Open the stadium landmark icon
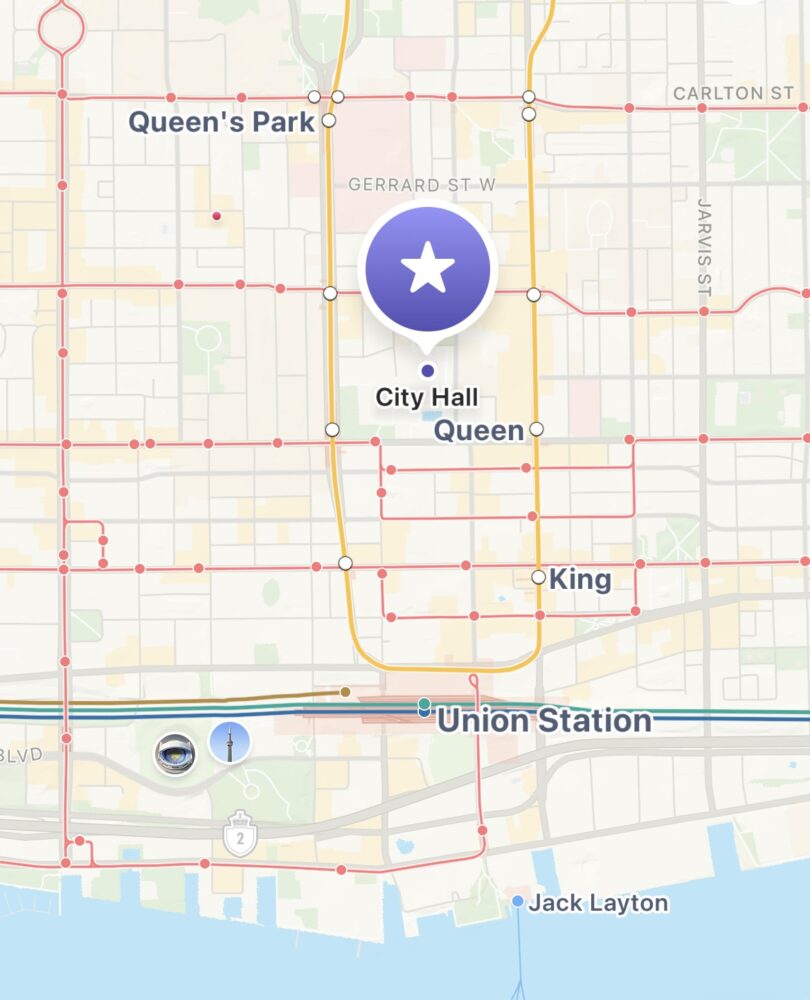Screen dimensions: 810x1000 pyautogui.click(x=175, y=753)
